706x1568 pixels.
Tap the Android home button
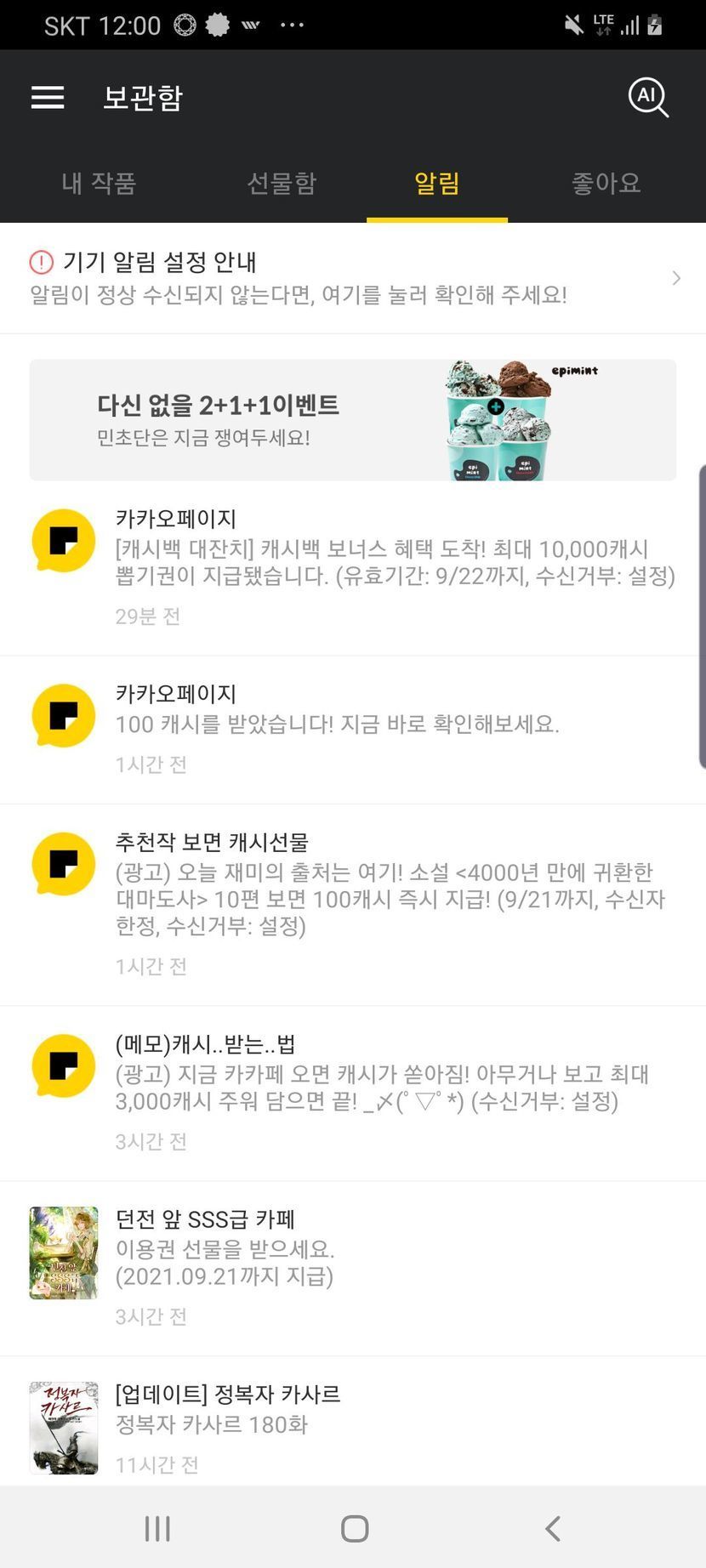pyautogui.click(x=352, y=1528)
